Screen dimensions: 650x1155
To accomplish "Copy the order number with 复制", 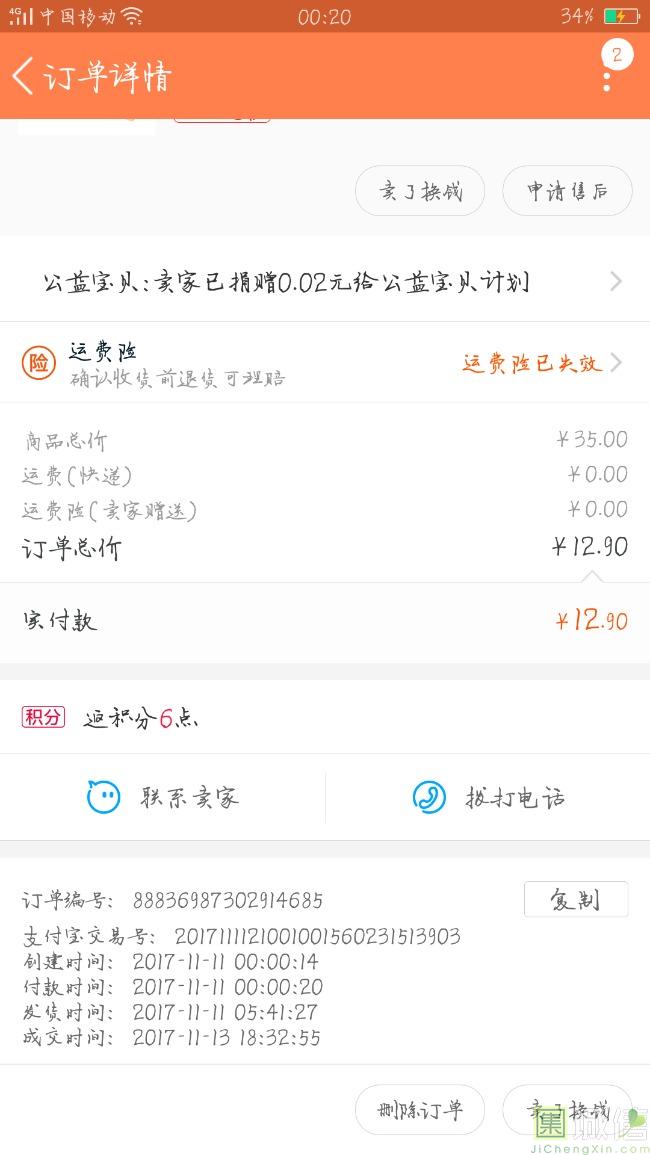I will [576, 899].
